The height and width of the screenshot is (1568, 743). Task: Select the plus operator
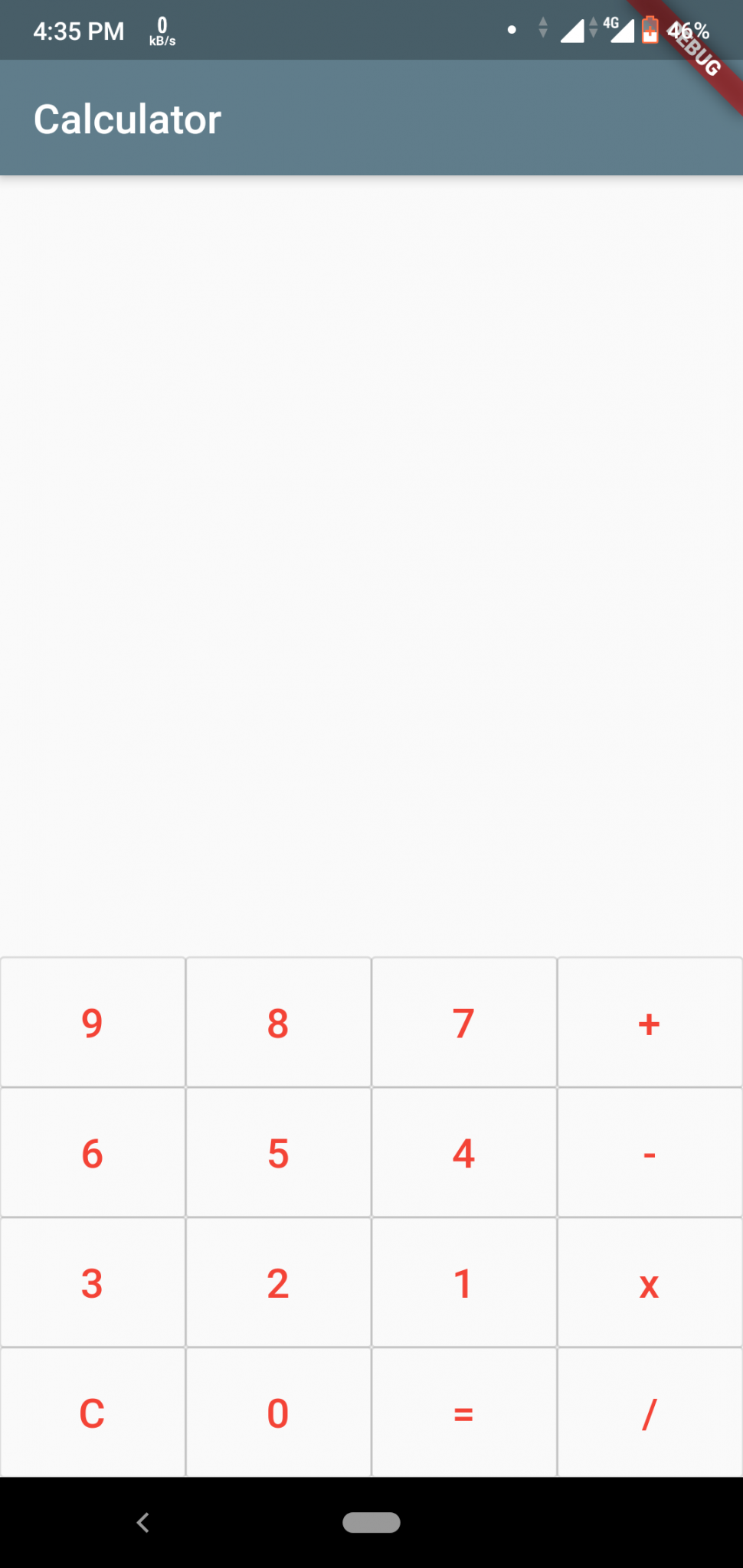[650, 1022]
